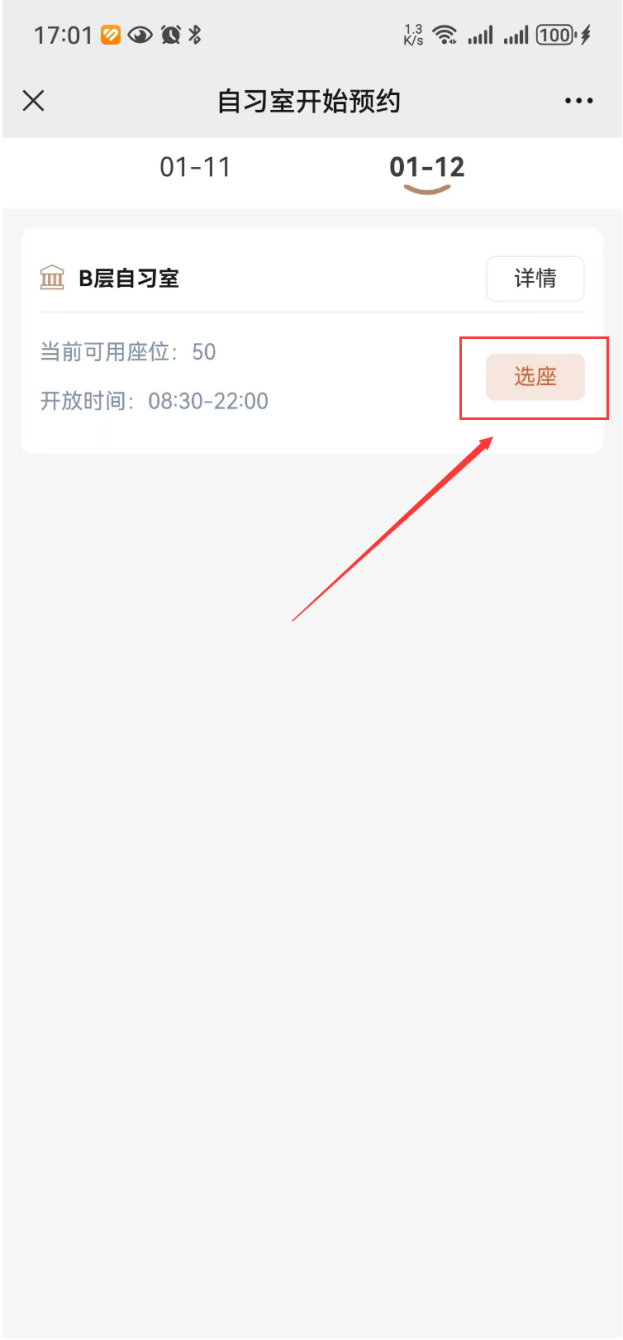This screenshot has height=1340, width=623.
Task: Tap 选座 to choose a seat
Action: pos(535,377)
